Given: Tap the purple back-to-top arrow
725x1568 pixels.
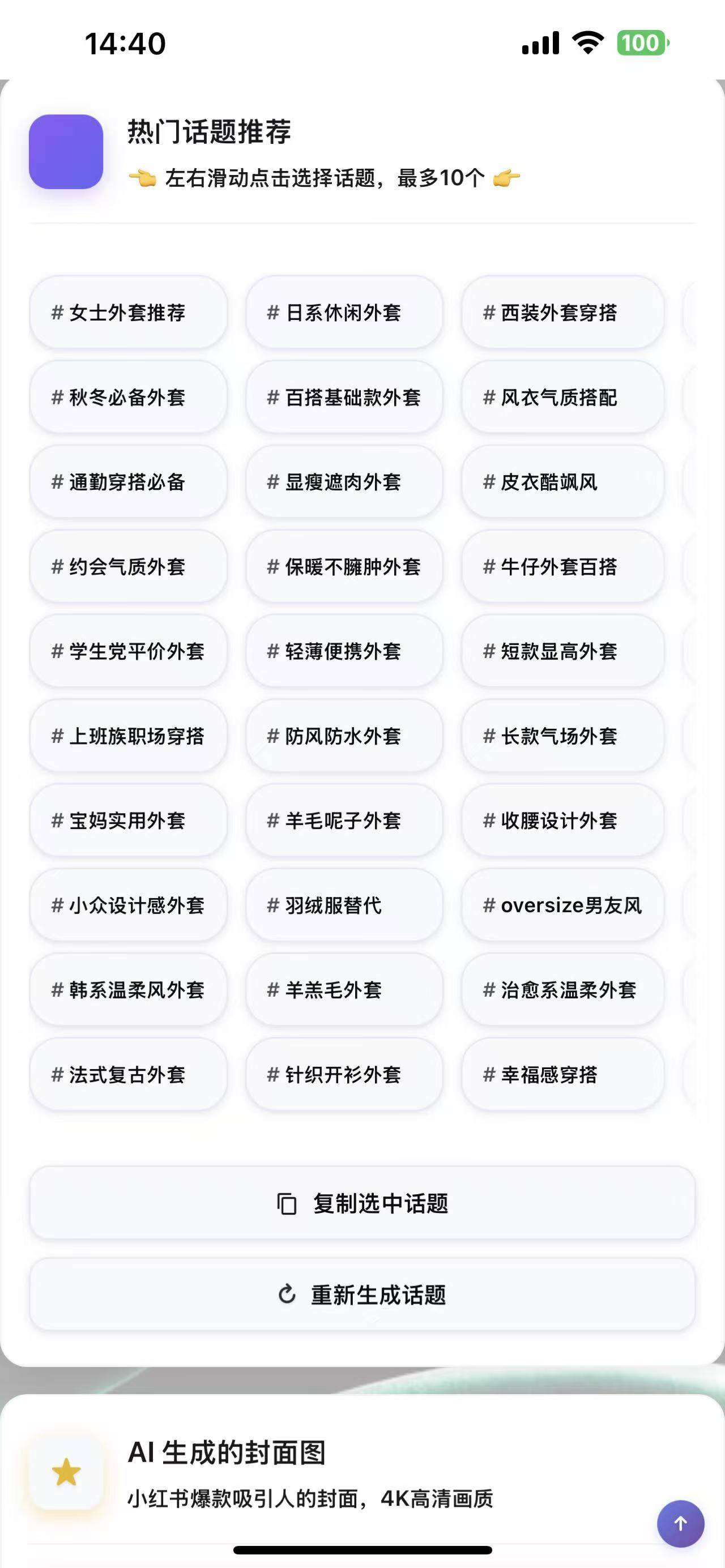Looking at the screenshot, I should coord(680,1523).
